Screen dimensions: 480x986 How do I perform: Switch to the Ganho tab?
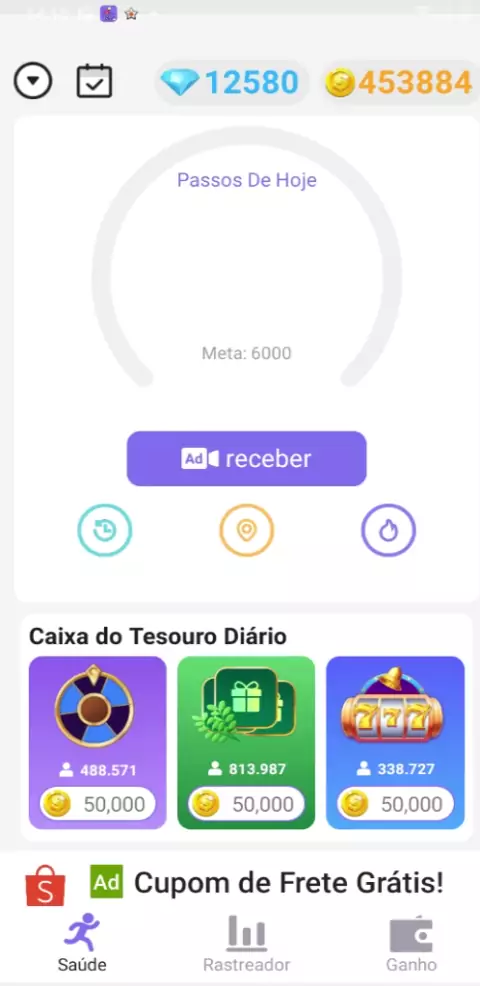pos(411,942)
